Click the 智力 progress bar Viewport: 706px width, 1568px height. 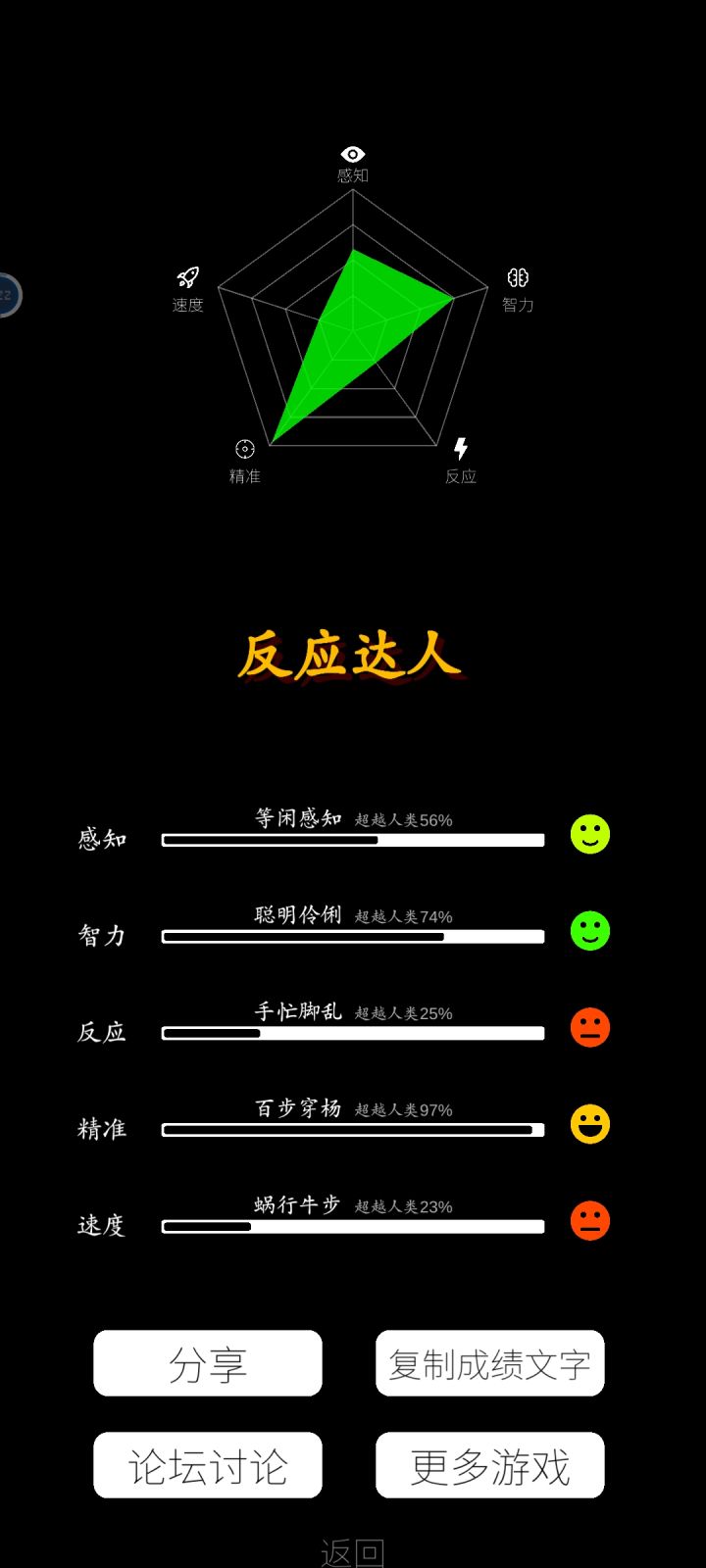click(351, 937)
